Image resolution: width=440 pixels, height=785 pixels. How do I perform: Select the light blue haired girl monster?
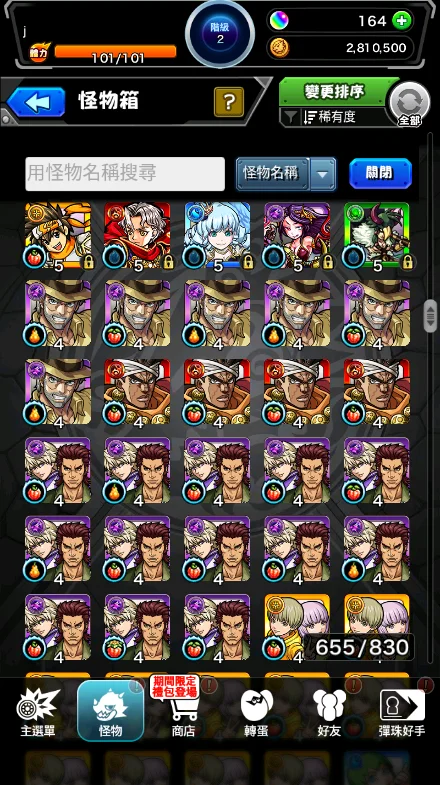(x=217, y=236)
